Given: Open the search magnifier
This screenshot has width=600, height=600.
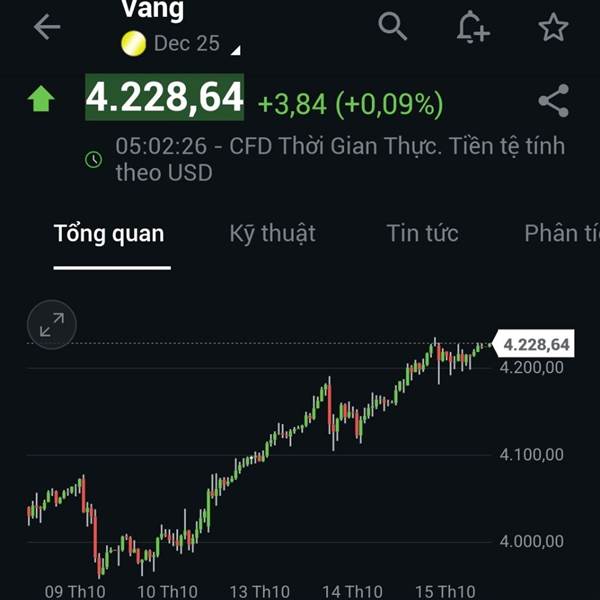Looking at the screenshot, I should 392,26.
